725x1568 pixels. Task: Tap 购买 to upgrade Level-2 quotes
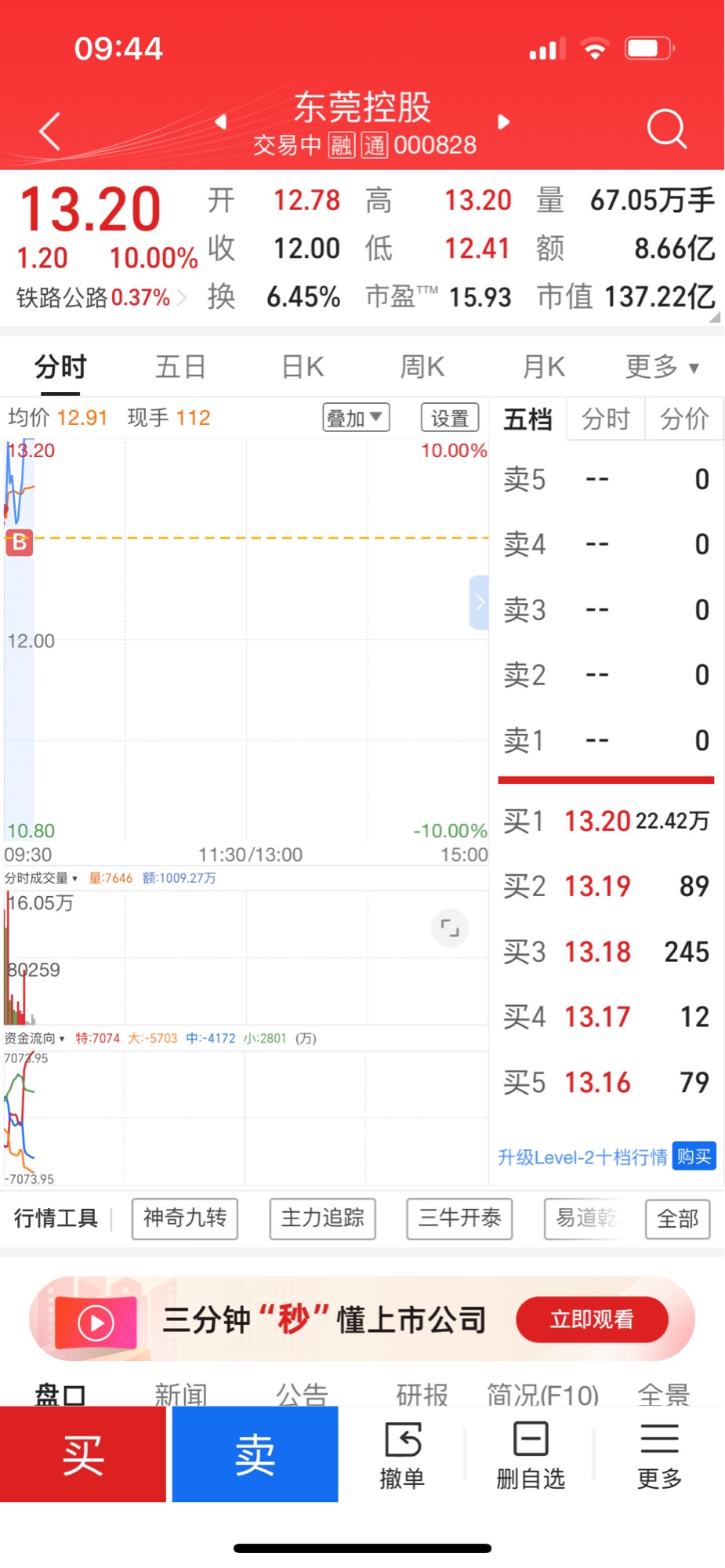coord(694,1156)
